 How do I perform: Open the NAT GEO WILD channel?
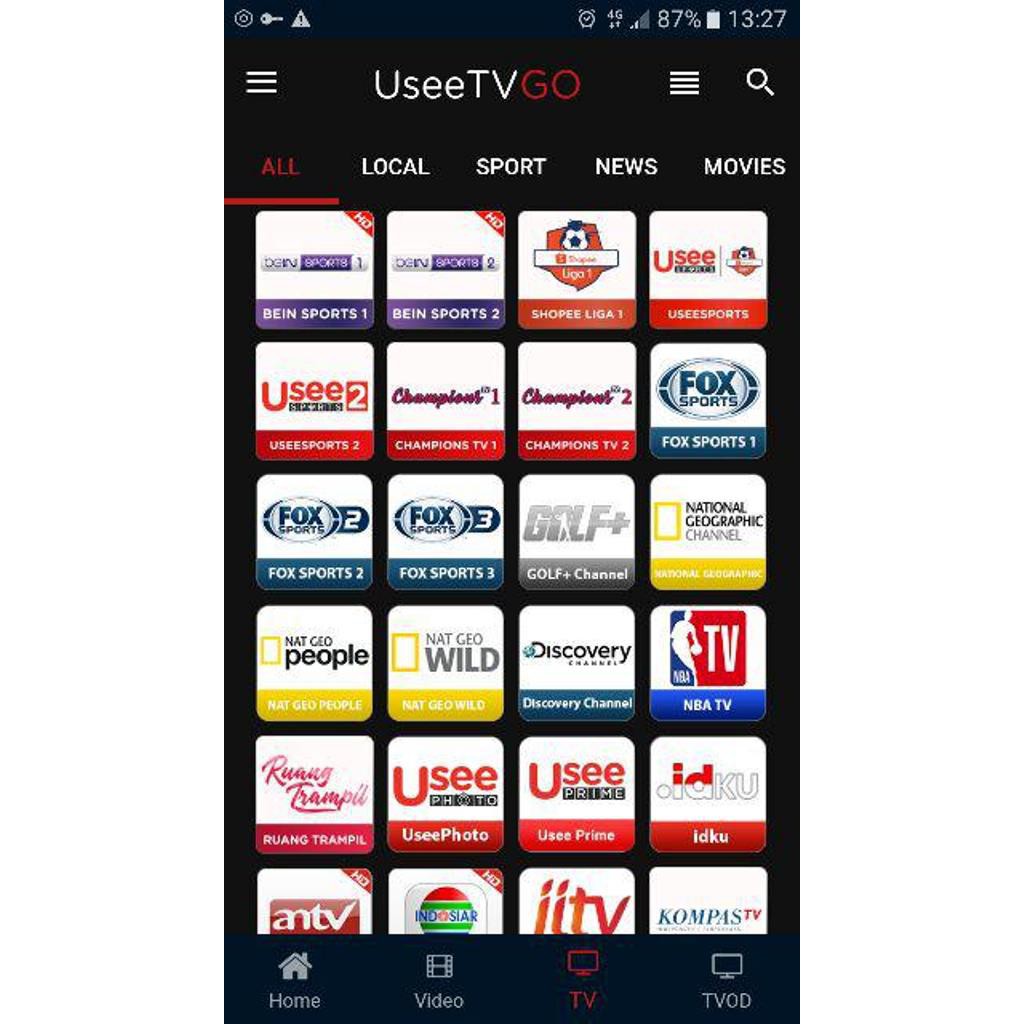pos(445,662)
